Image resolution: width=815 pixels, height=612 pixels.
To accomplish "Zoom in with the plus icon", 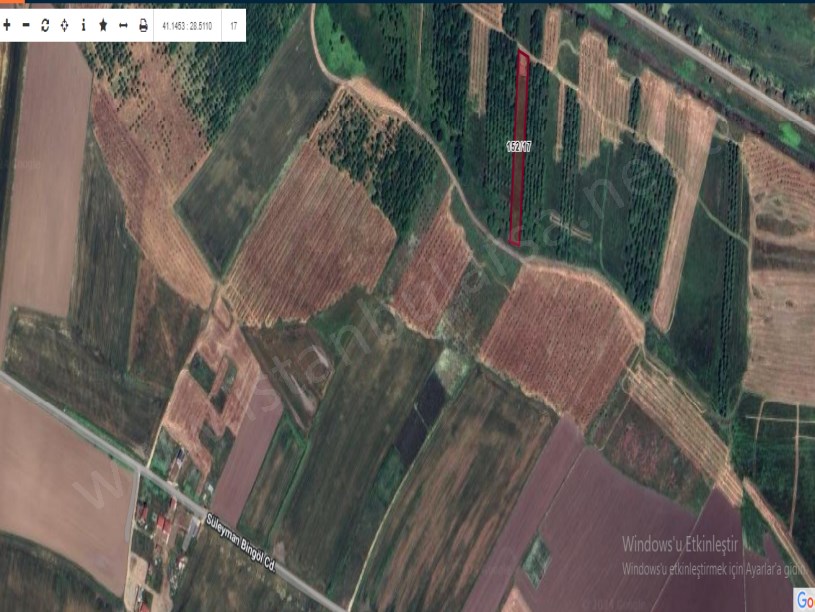I will click(7, 25).
